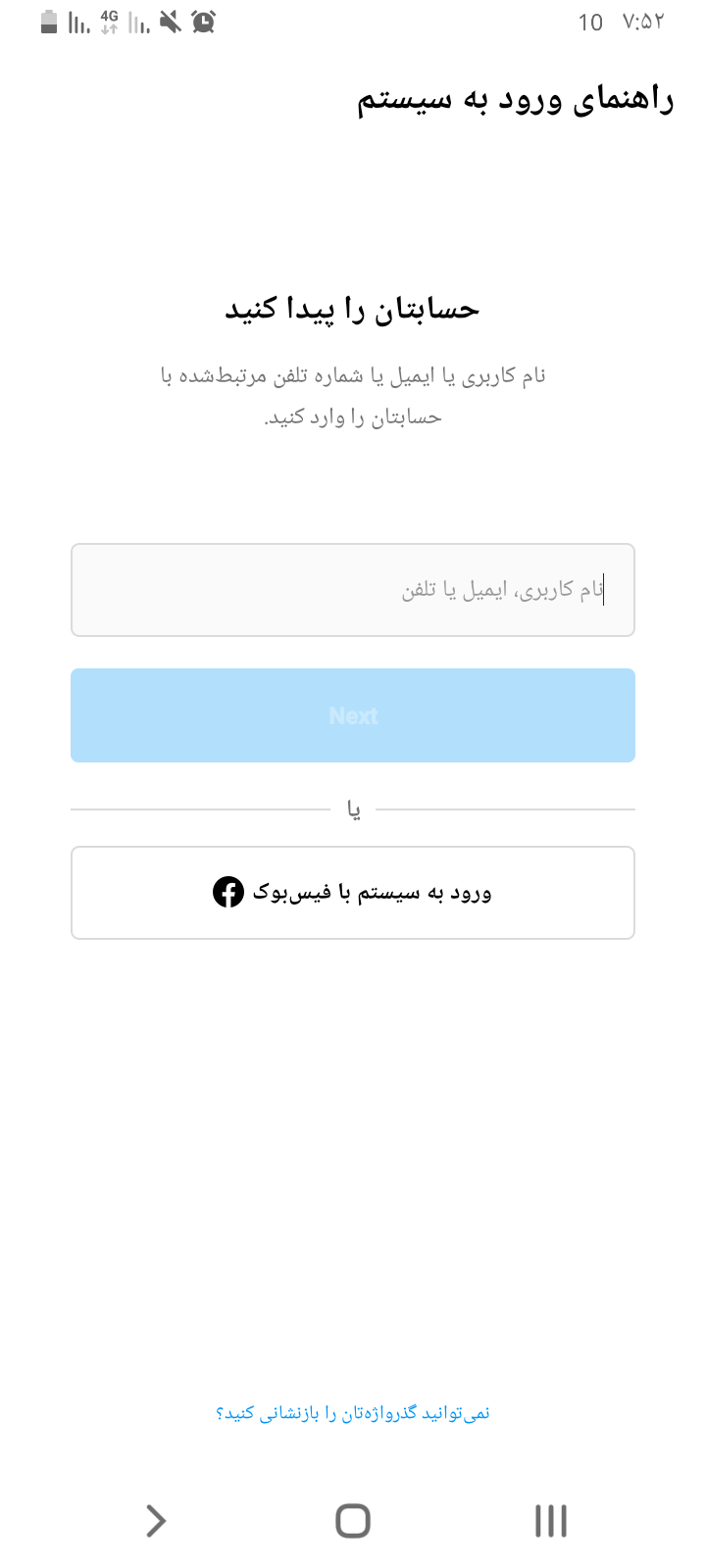
Task: Focus the username, email or phone field
Action: click(x=353, y=590)
